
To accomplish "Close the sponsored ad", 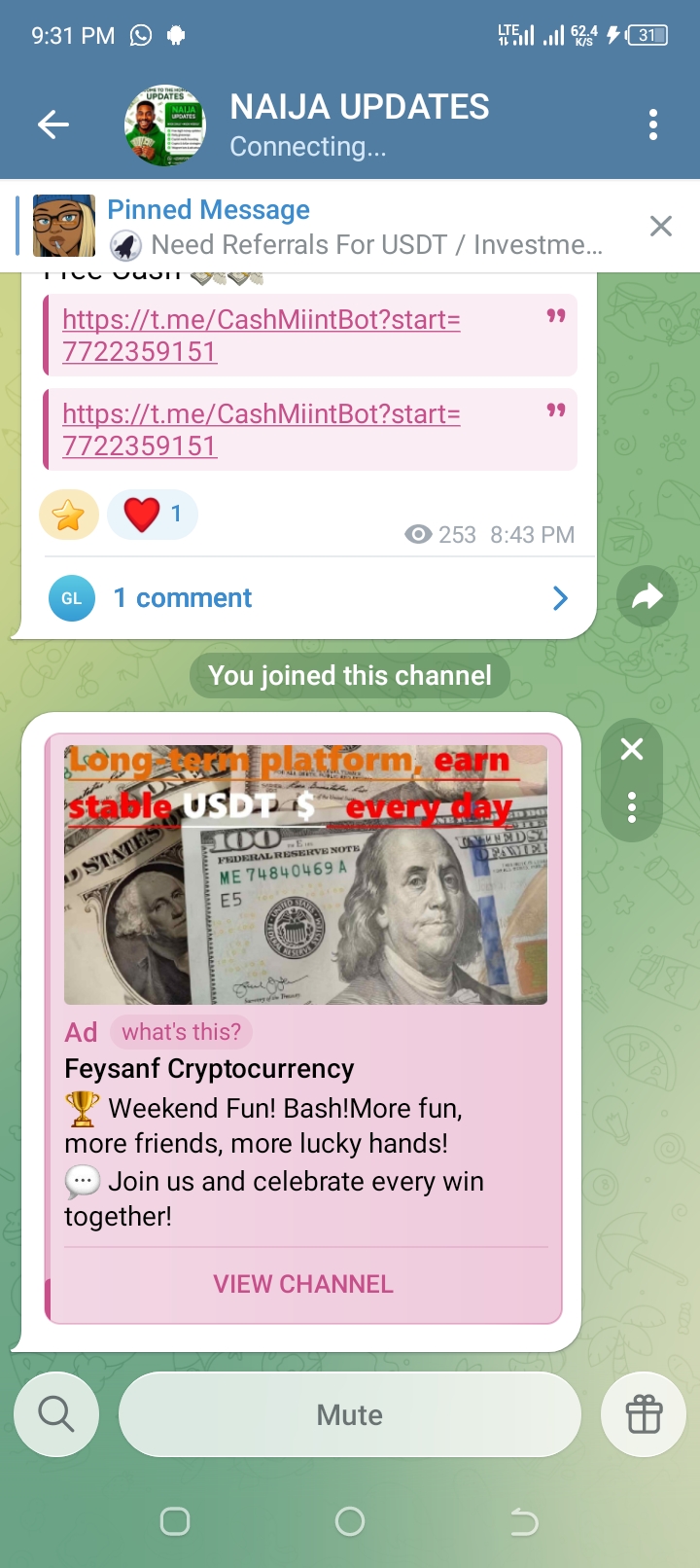I will (632, 749).
